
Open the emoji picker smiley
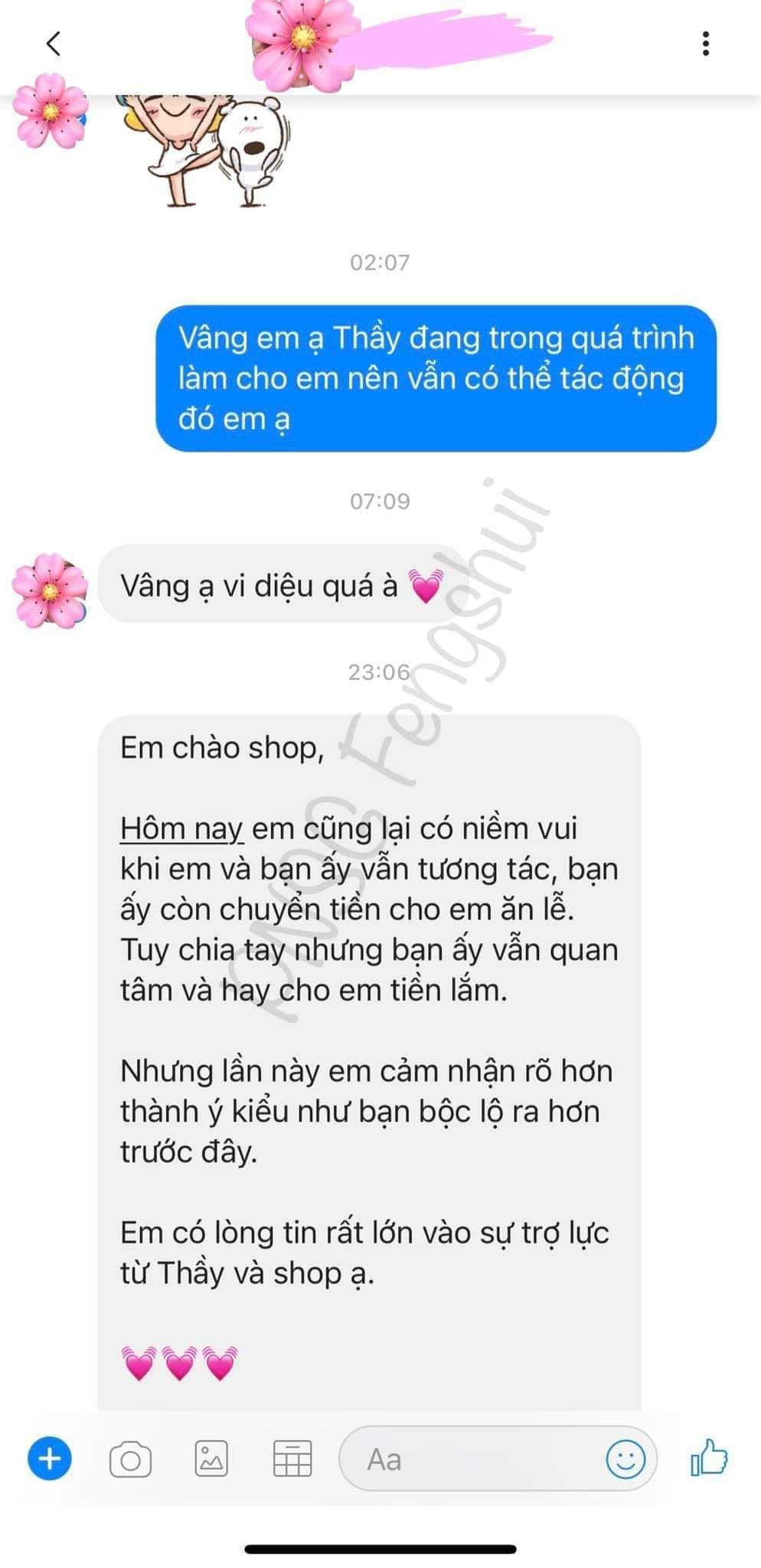pyautogui.click(x=625, y=1459)
